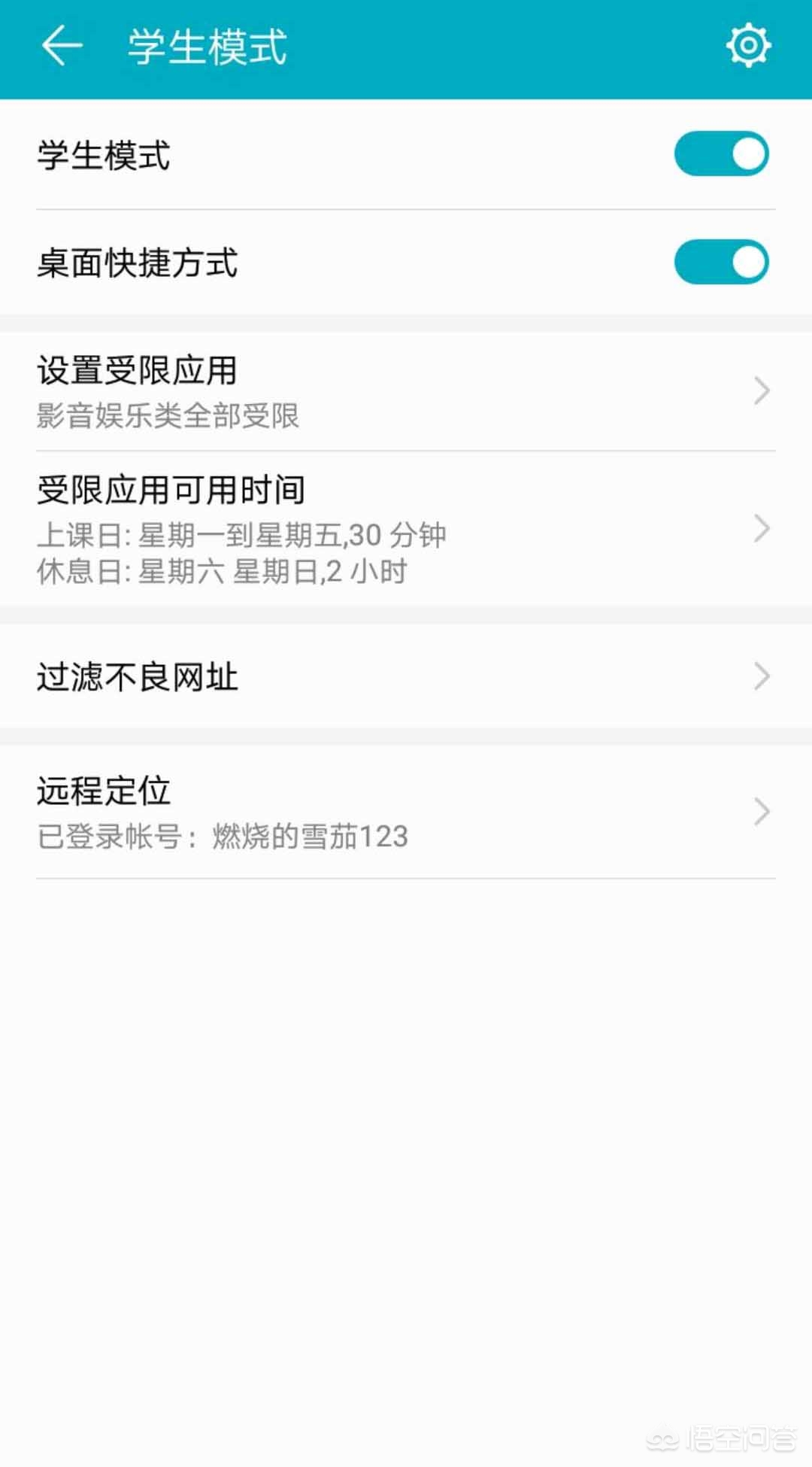
Task: Open 过滤不良网址 option
Action: pos(406,676)
